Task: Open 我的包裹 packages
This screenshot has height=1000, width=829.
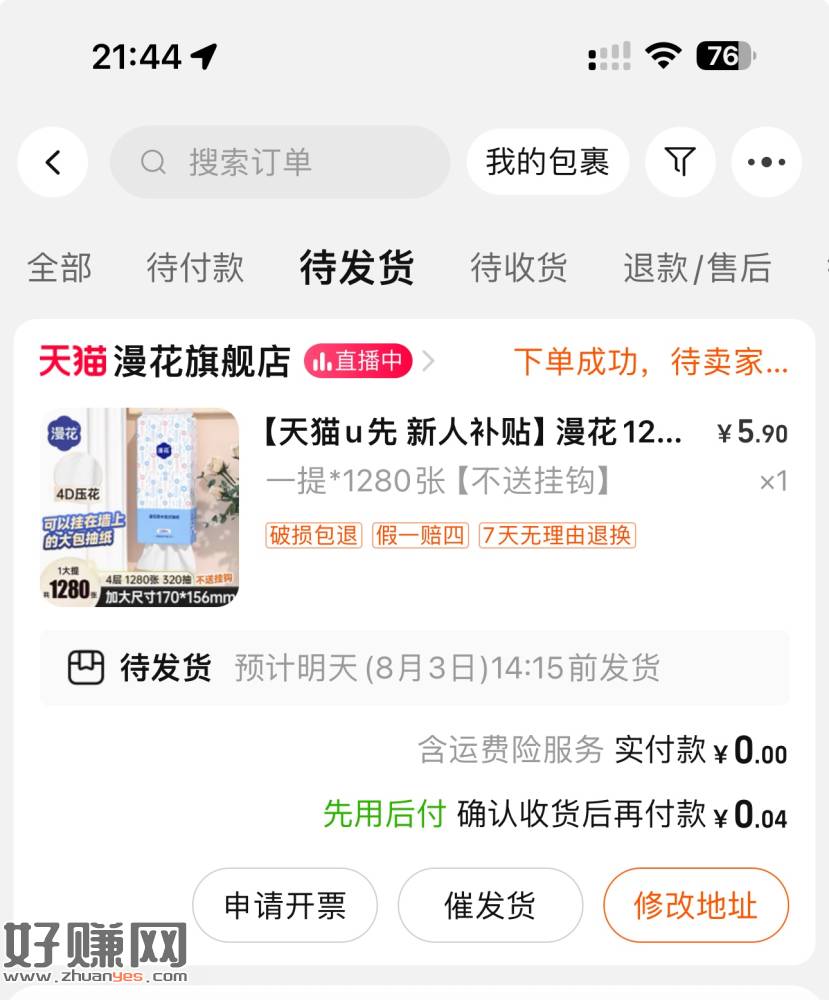Action: coord(547,162)
